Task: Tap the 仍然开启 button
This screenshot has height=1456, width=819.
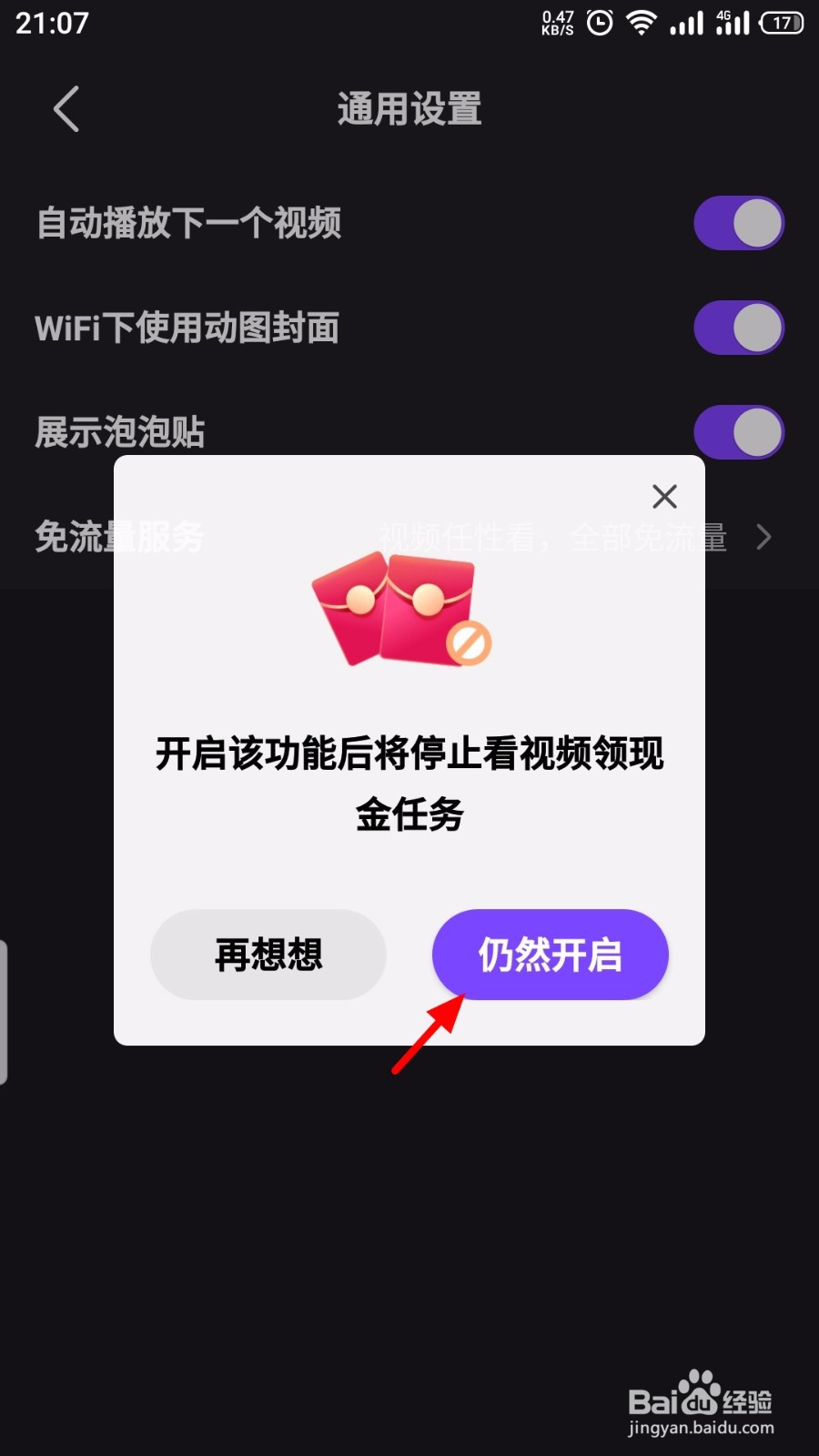Action: [x=550, y=955]
